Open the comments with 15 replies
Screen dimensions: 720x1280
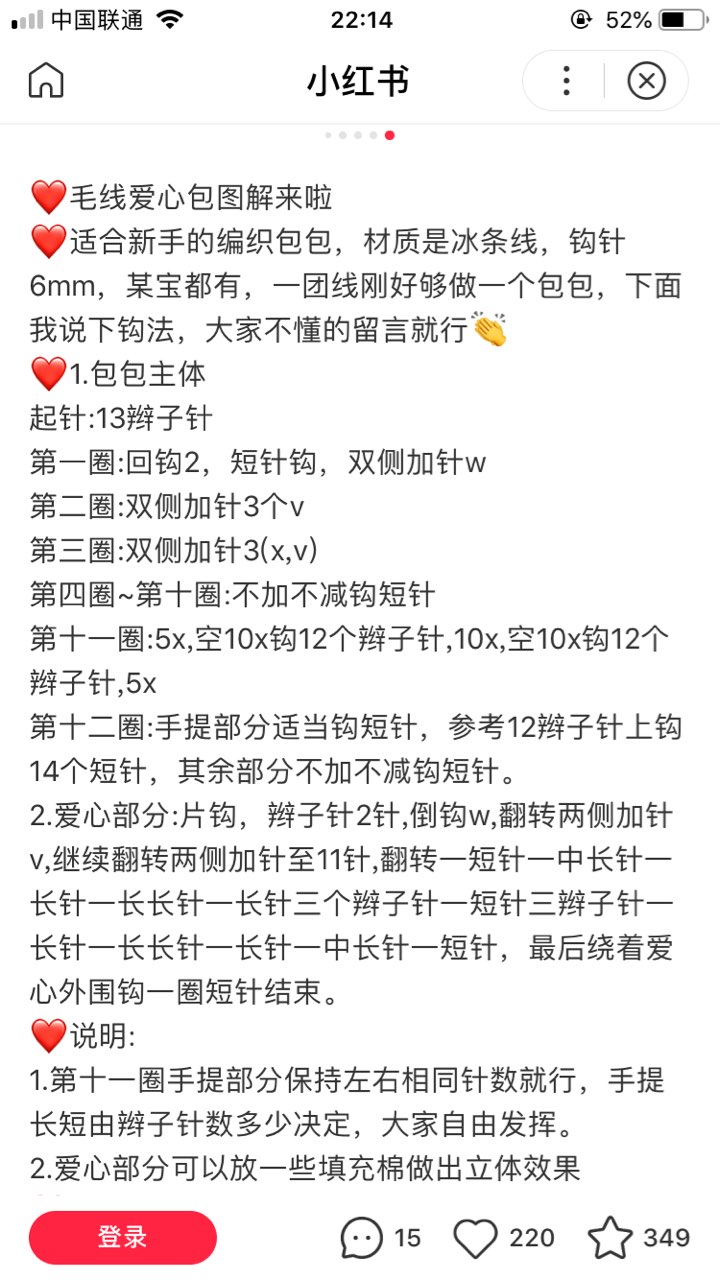pyautogui.click(x=363, y=1238)
